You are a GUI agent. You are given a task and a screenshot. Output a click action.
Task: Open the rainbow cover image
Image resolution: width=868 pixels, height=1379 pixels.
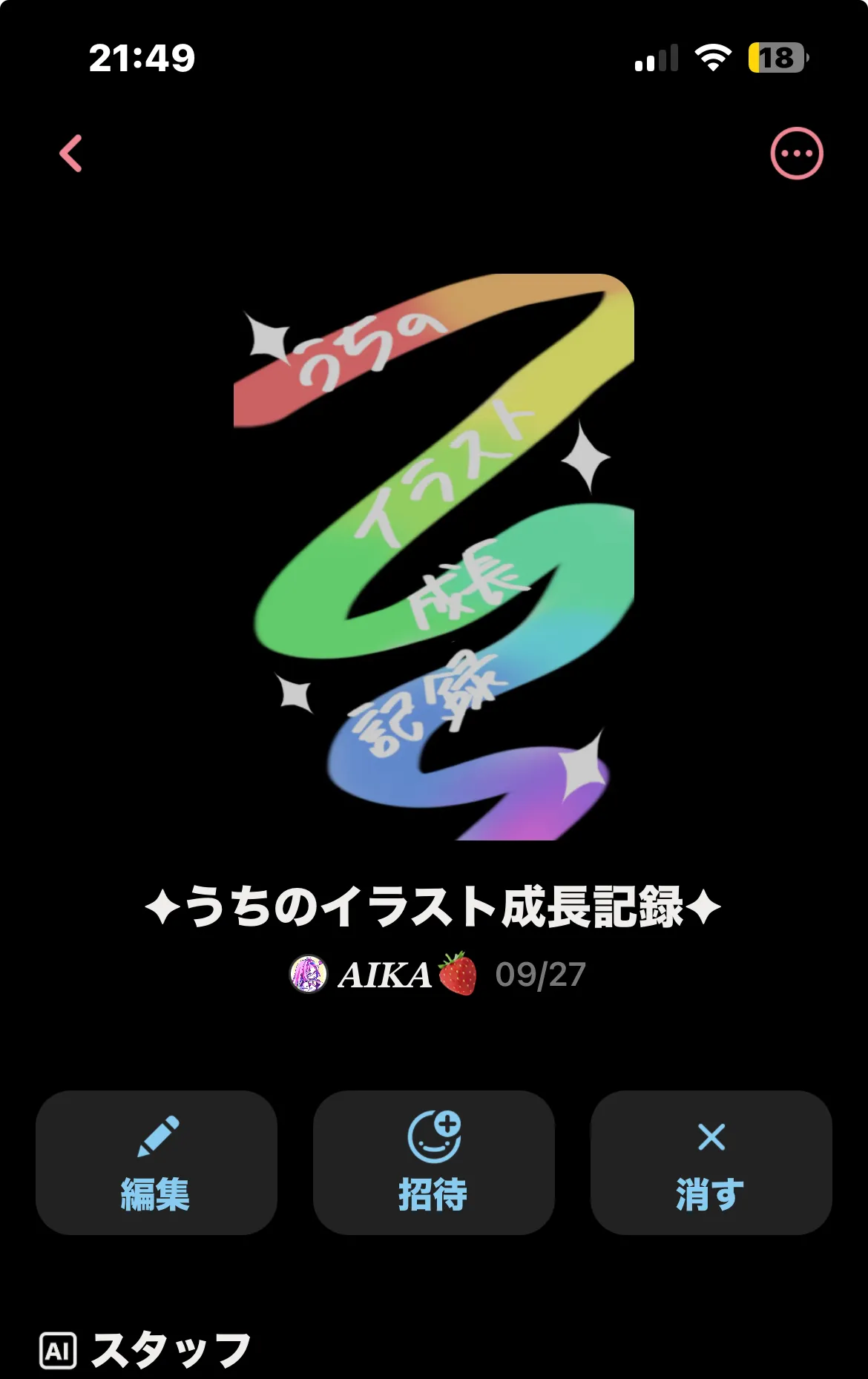[x=434, y=557]
